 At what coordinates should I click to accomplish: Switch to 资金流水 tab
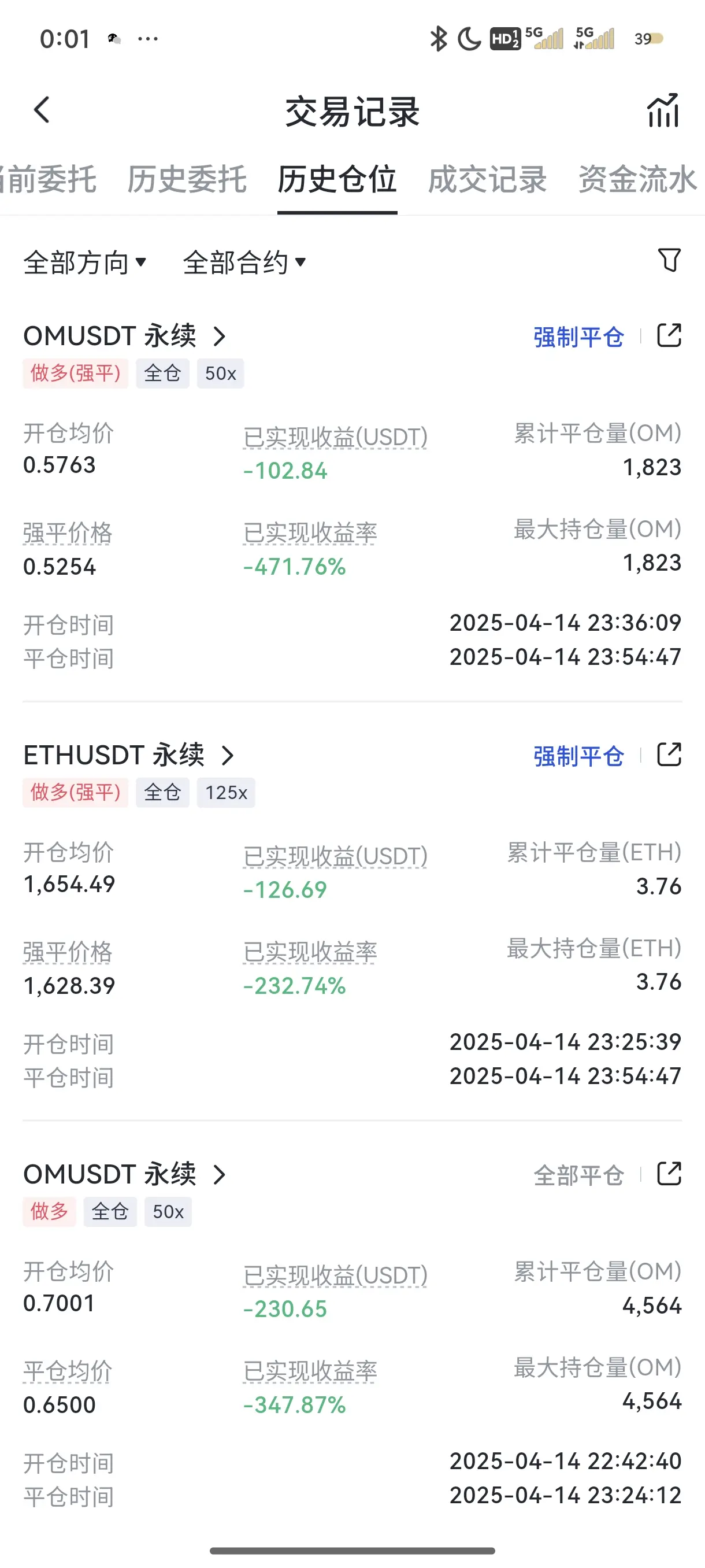coord(637,180)
